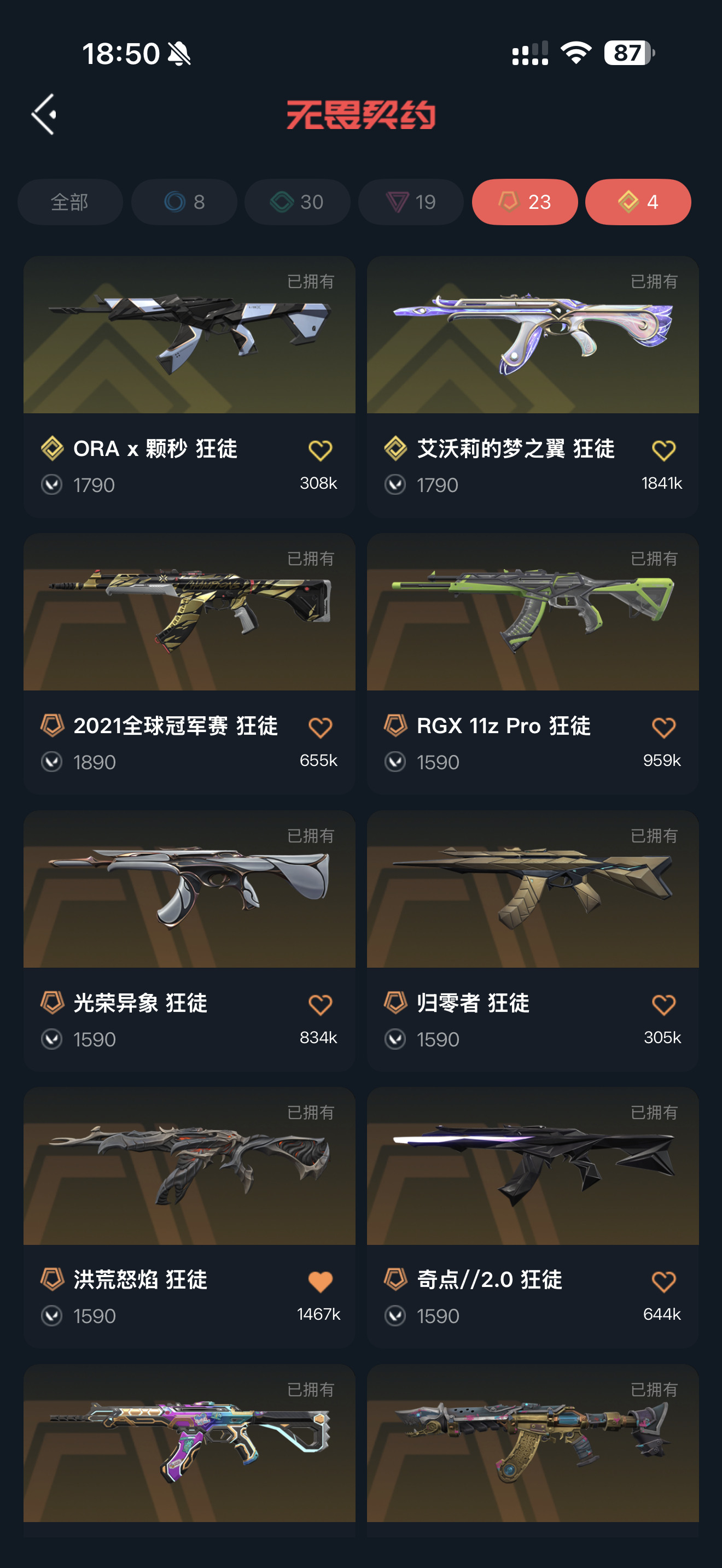Favorite the 艾沃莉的梦之翼 狂徒 skin

[x=663, y=450]
